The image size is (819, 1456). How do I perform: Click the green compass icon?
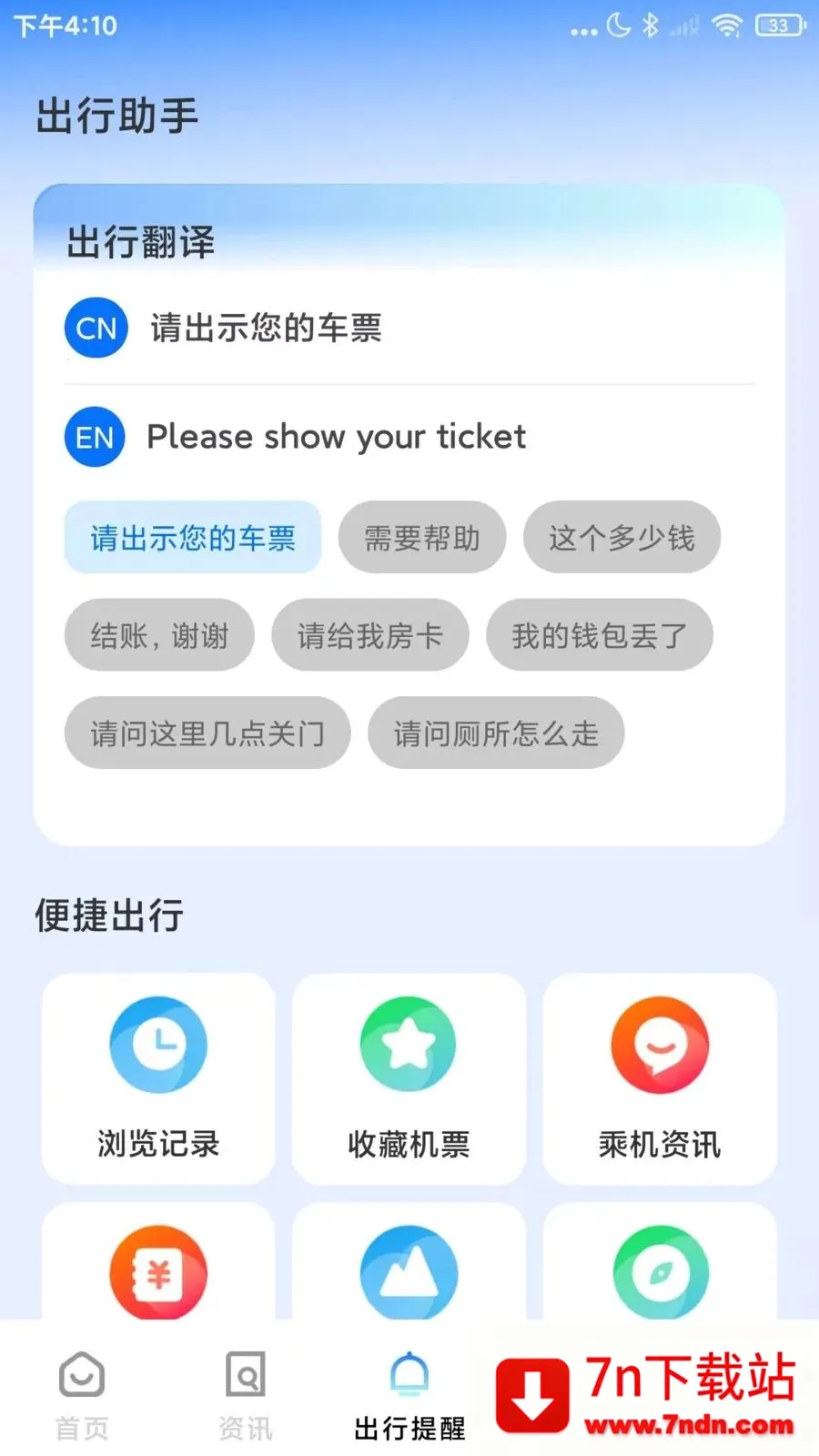pyautogui.click(x=659, y=1272)
